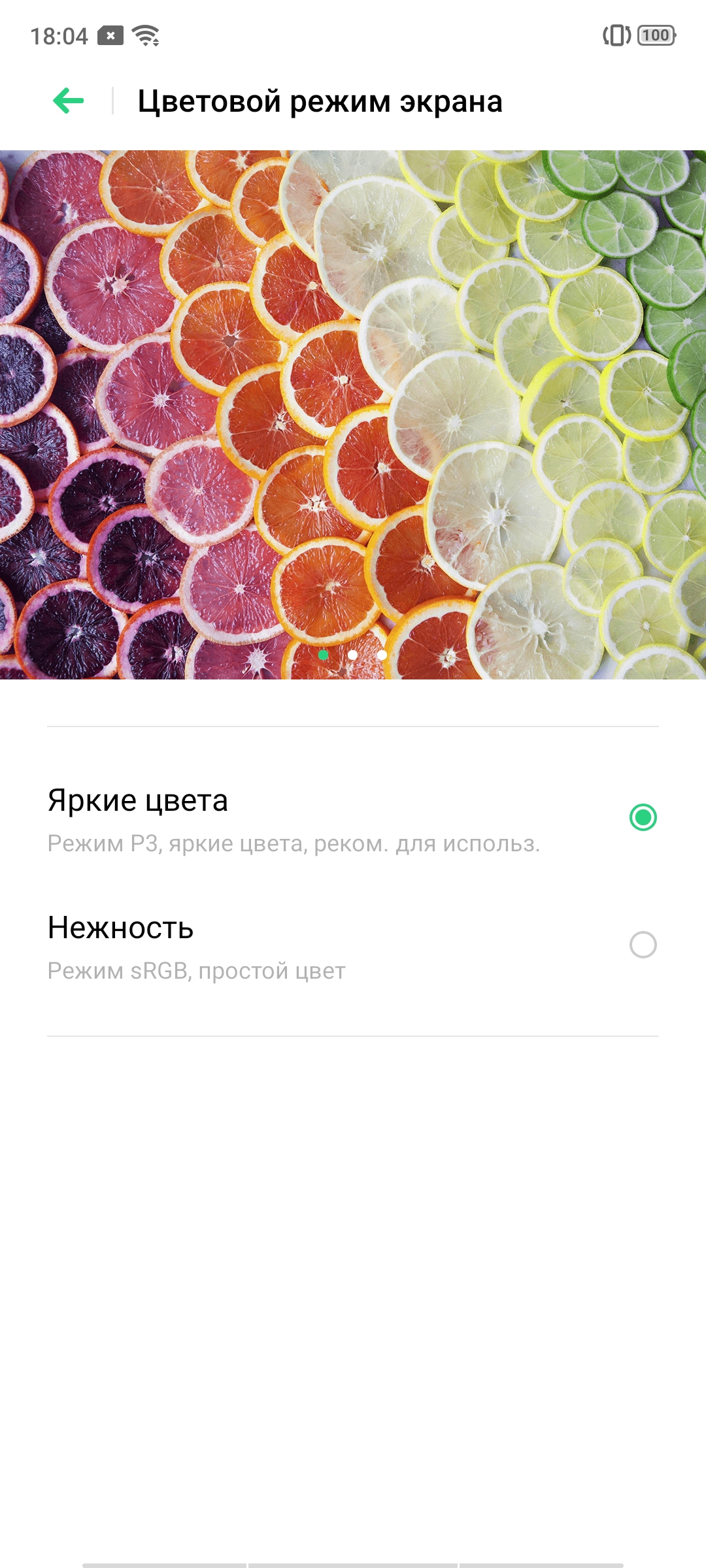
Task: Choose the Нежность sRGB mode
Action: click(643, 945)
